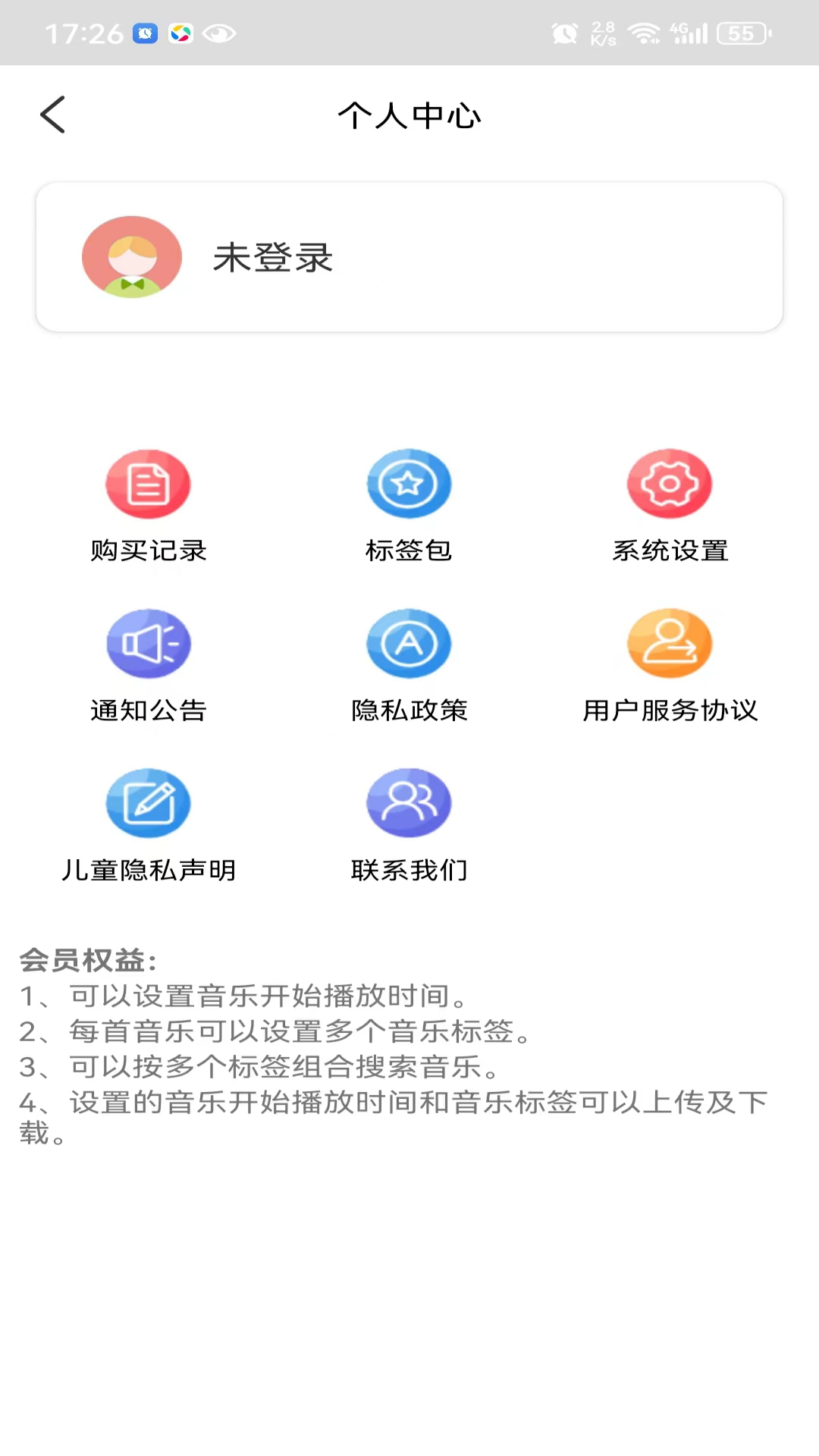Screen dimensions: 819x1456
Task: Open the 系统设置 system settings gear icon
Action: coord(670,484)
